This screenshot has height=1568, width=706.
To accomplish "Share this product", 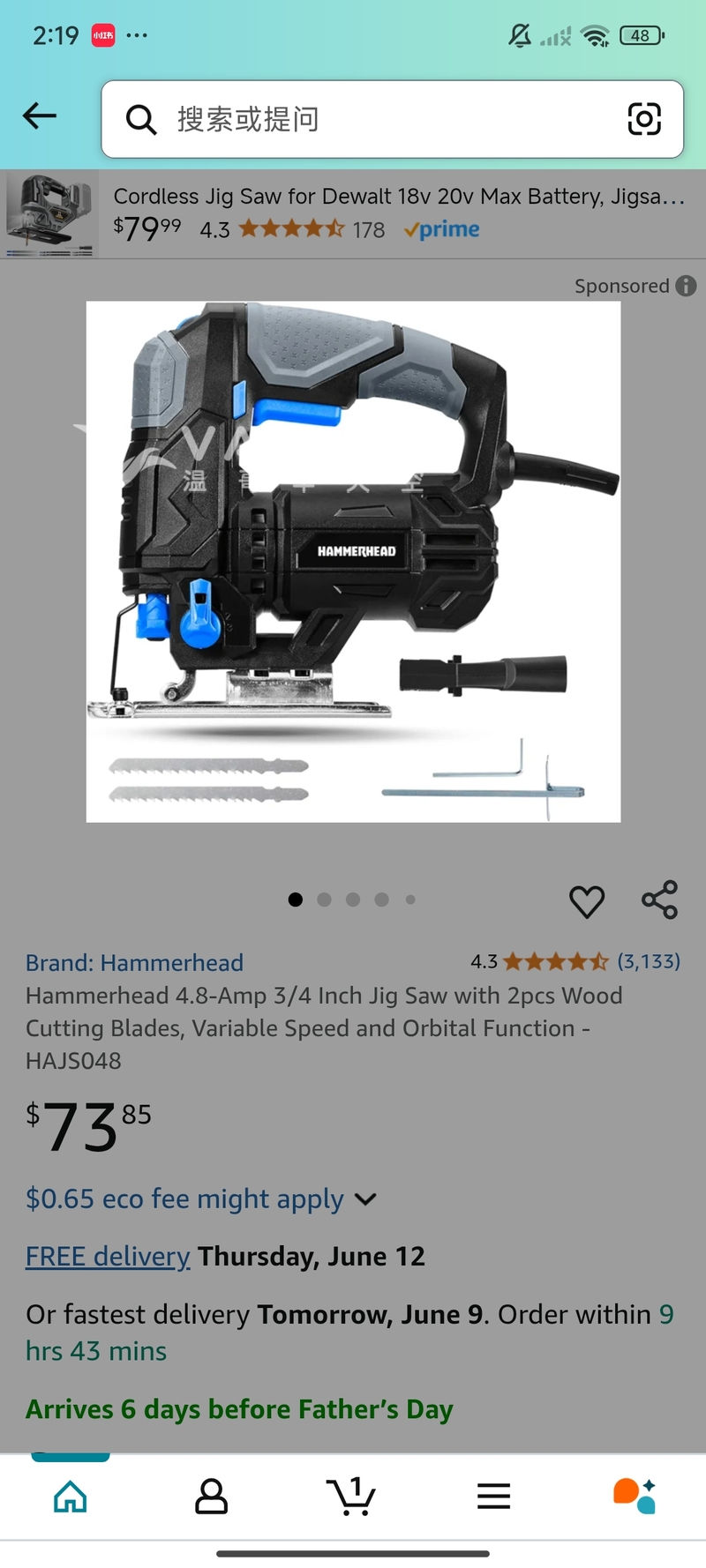I will (659, 900).
